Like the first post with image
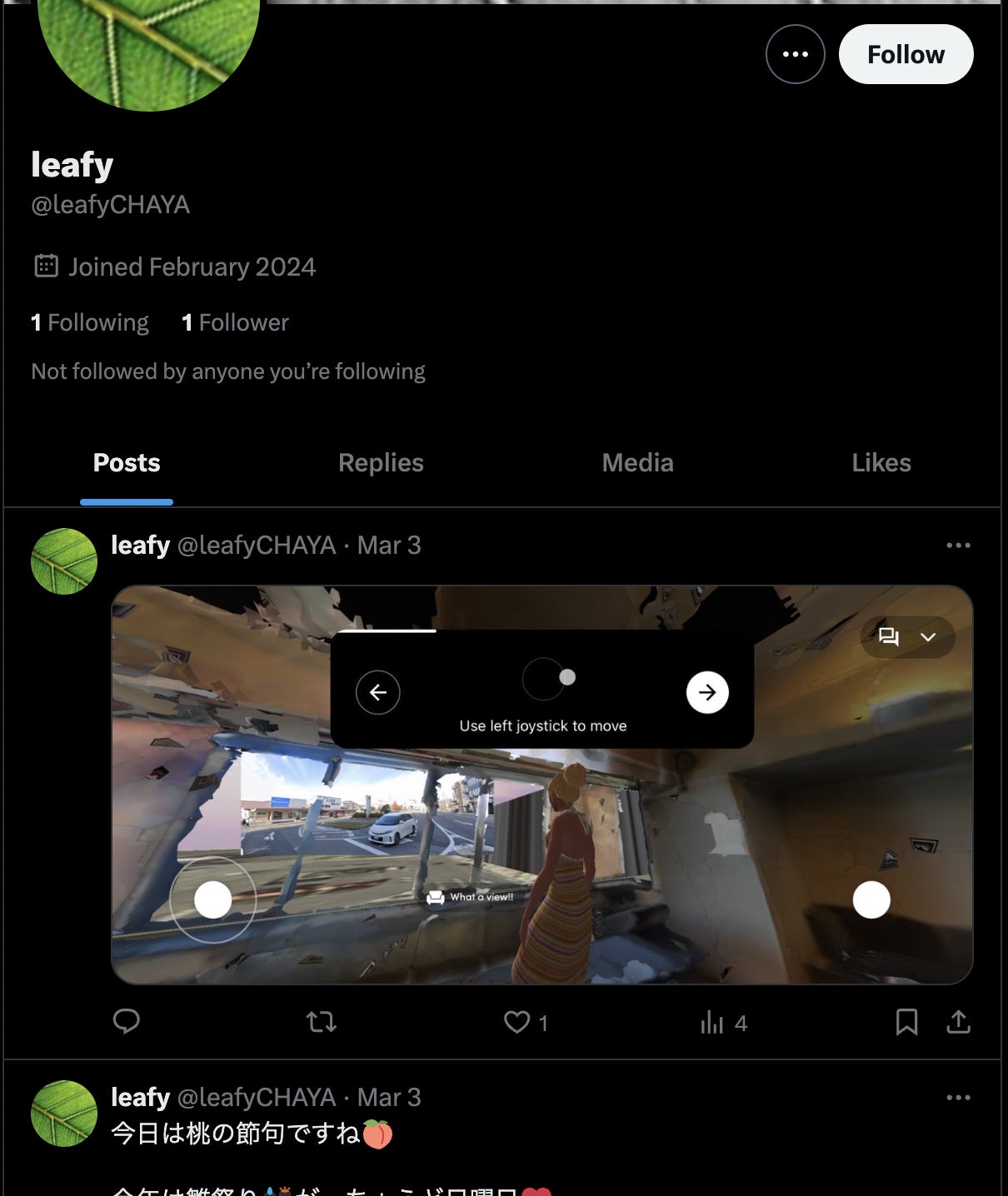This screenshot has height=1196, width=1008. (x=517, y=1021)
